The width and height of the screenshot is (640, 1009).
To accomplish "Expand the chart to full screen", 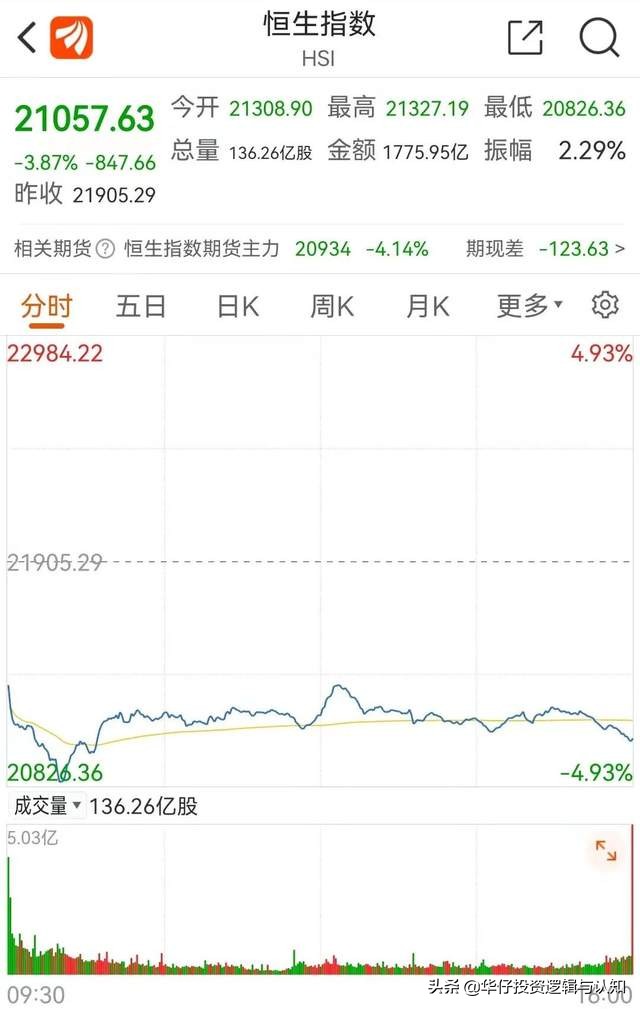I will pyautogui.click(x=606, y=851).
